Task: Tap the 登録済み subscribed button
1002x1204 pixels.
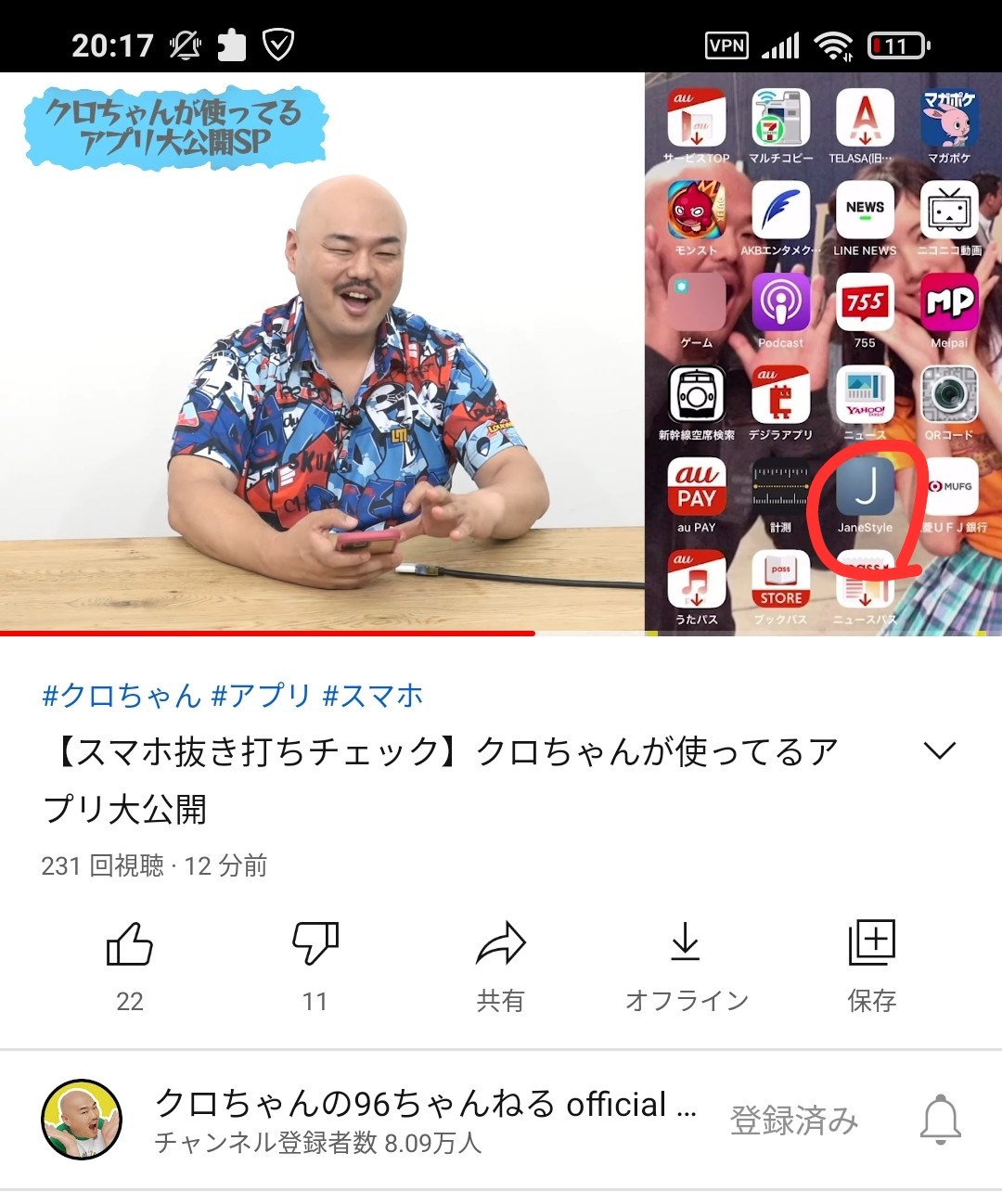Action: click(x=794, y=1121)
